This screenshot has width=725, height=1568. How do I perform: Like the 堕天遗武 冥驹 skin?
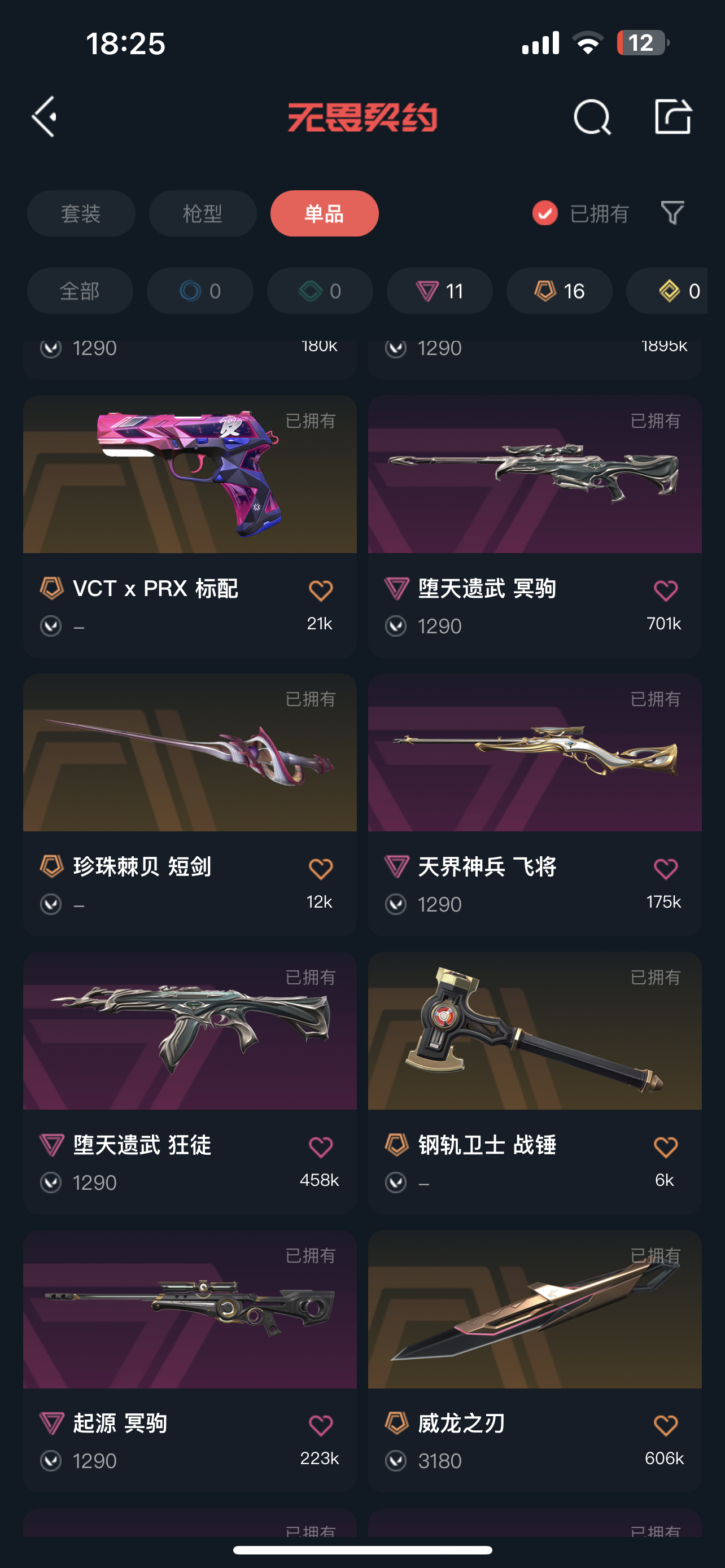(x=665, y=590)
